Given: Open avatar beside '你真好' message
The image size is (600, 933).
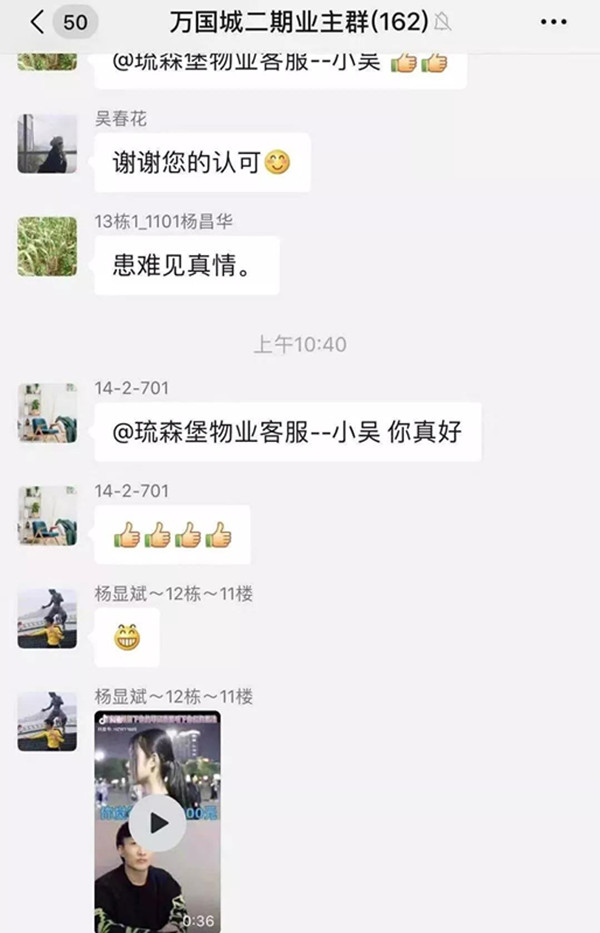Looking at the screenshot, I should (47, 413).
